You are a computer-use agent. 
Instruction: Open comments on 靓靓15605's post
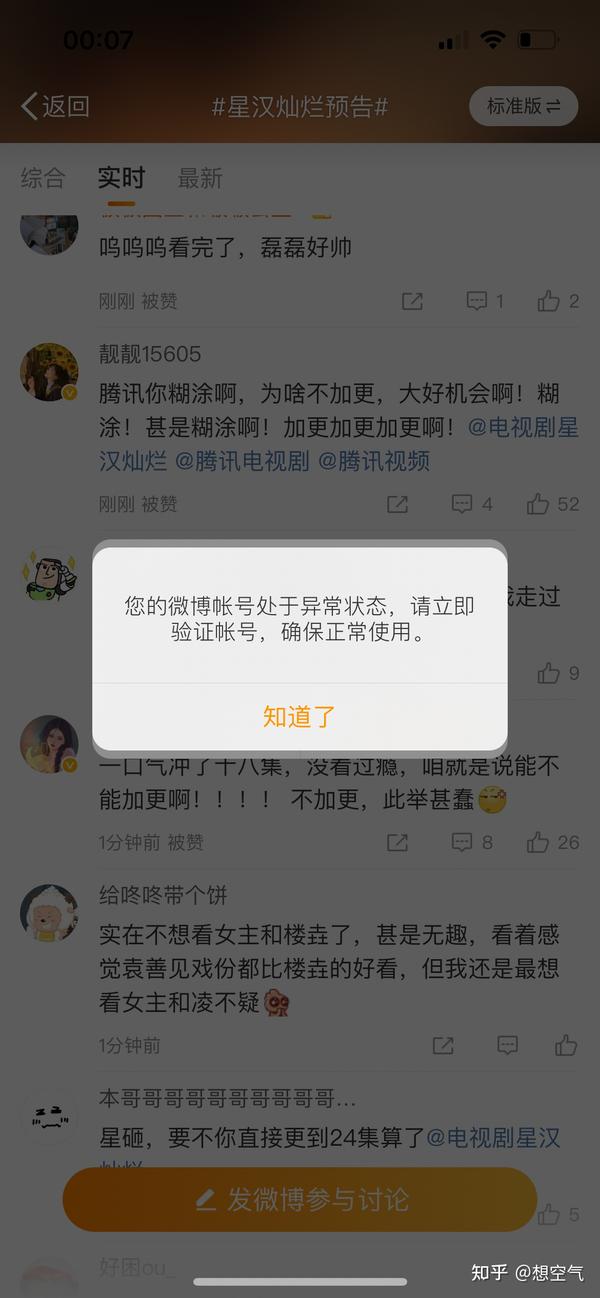tap(473, 504)
